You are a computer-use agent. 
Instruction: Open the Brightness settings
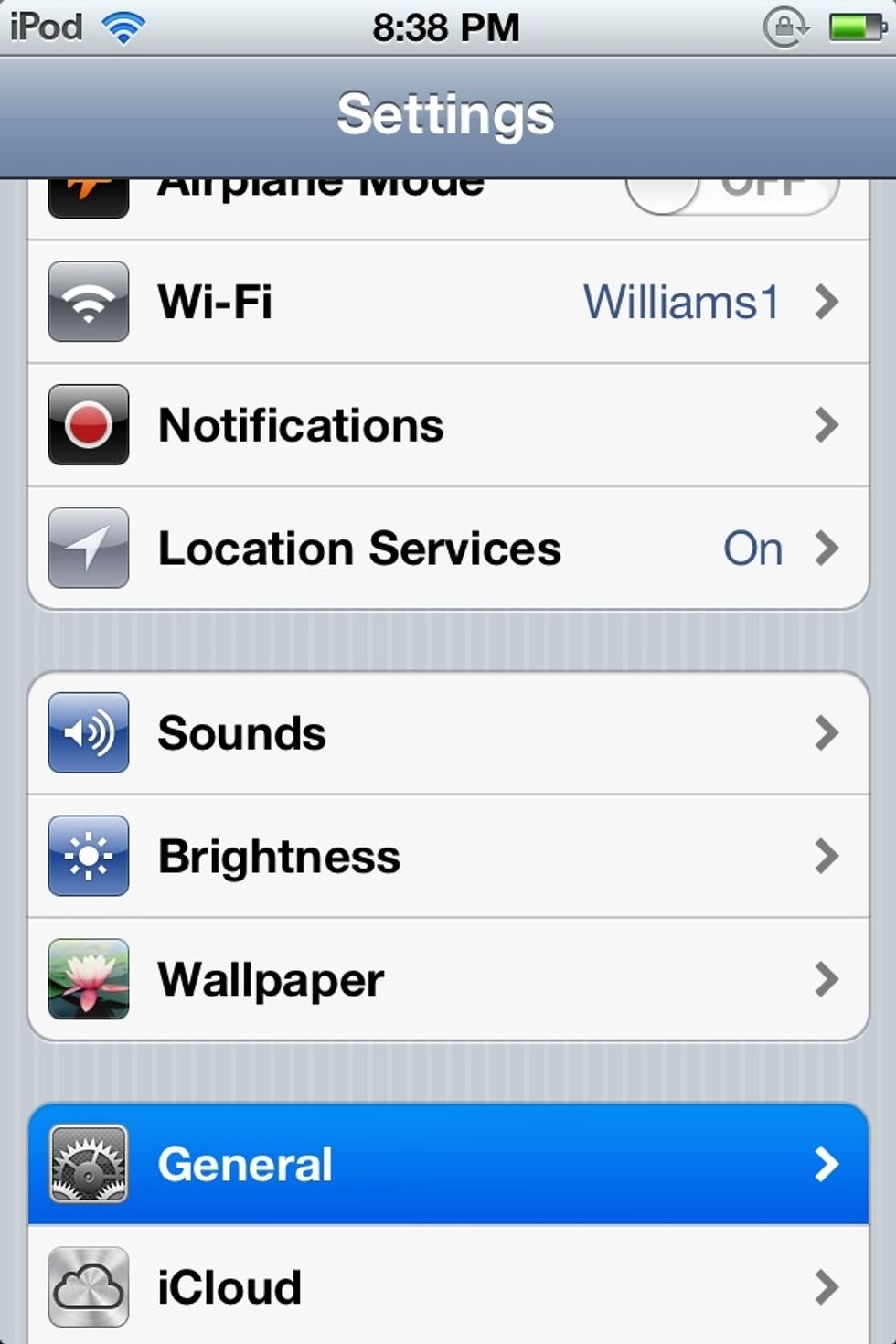(448, 857)
